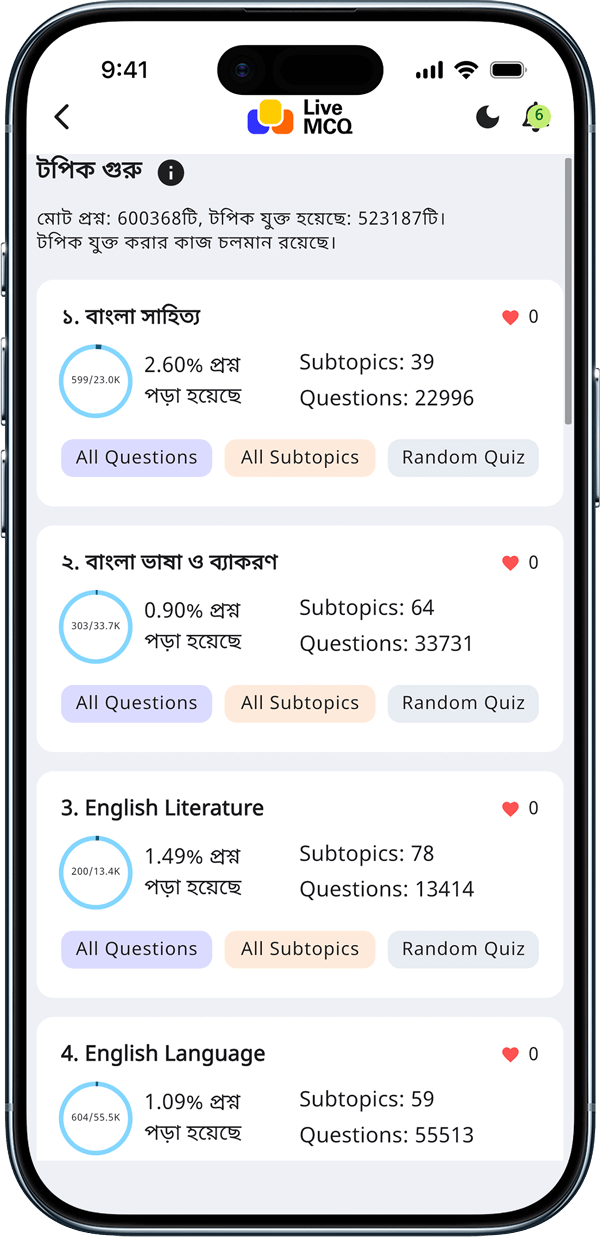600x1238 pixels.
Task: Open All Questions for বাংলা ভাষা ও ব্যাকরণ
Action: click(136, 703)
